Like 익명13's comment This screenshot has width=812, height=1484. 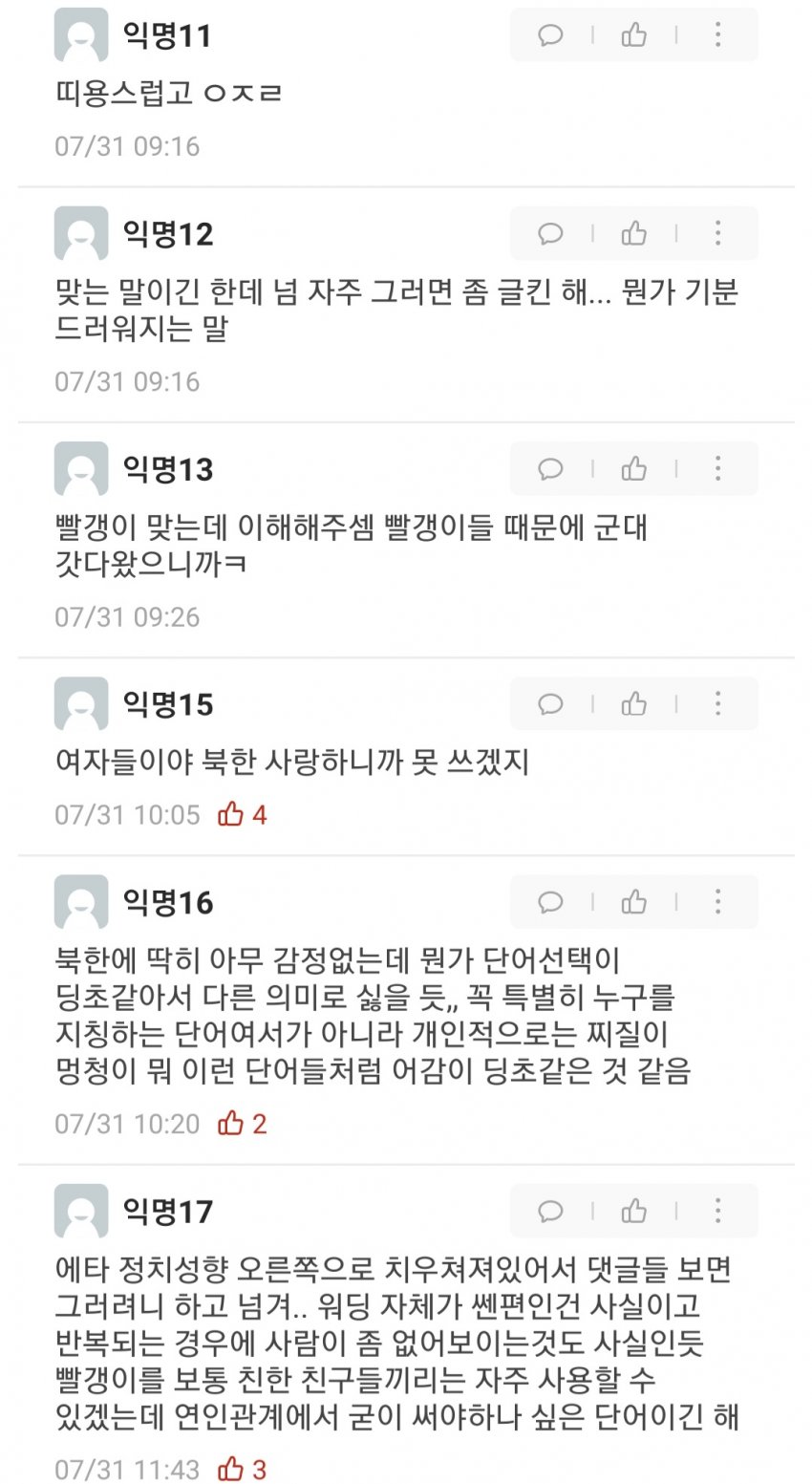click(x=633, y=469)
